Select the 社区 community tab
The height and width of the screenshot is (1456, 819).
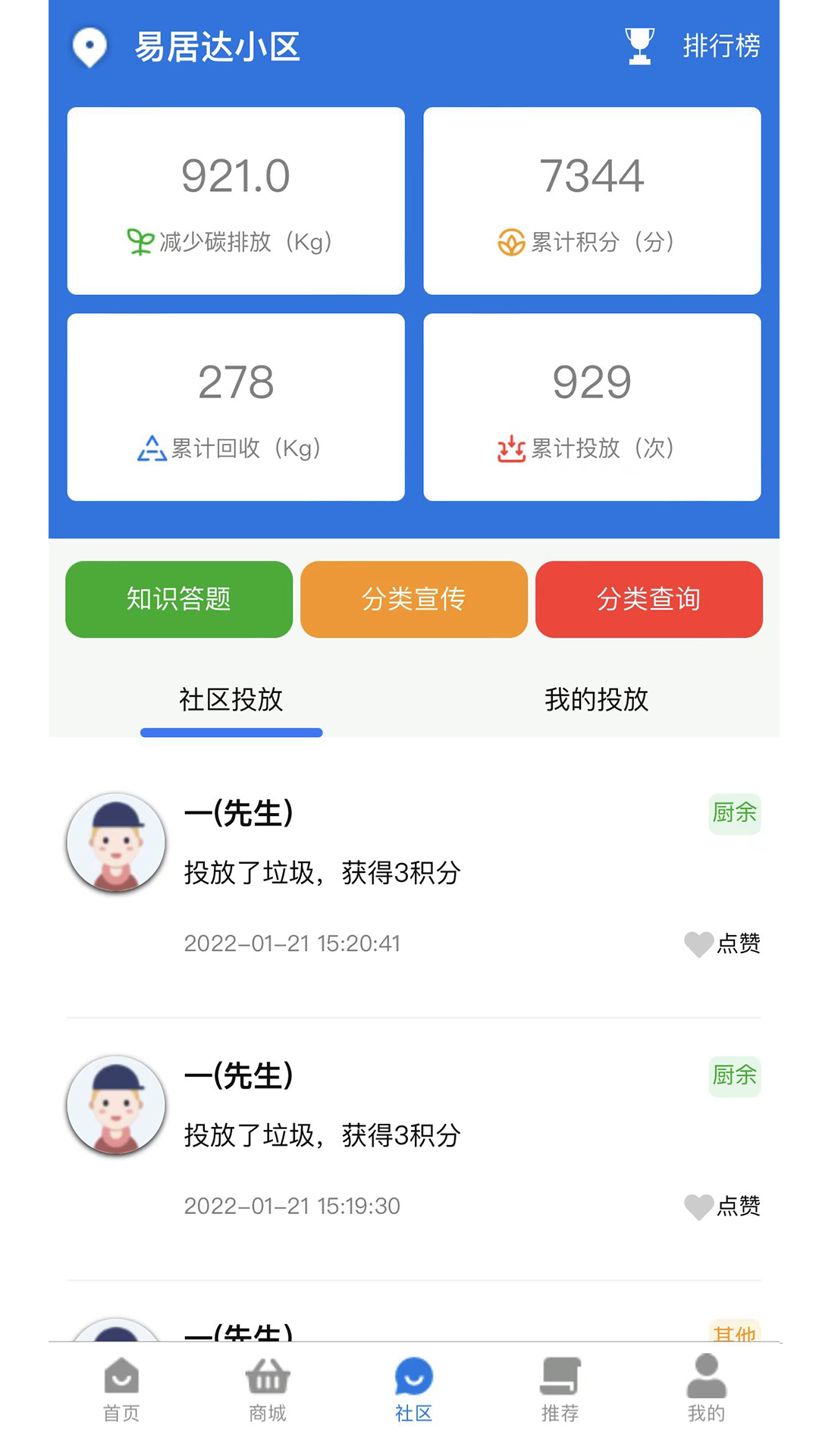click(x=414, y=1389)
